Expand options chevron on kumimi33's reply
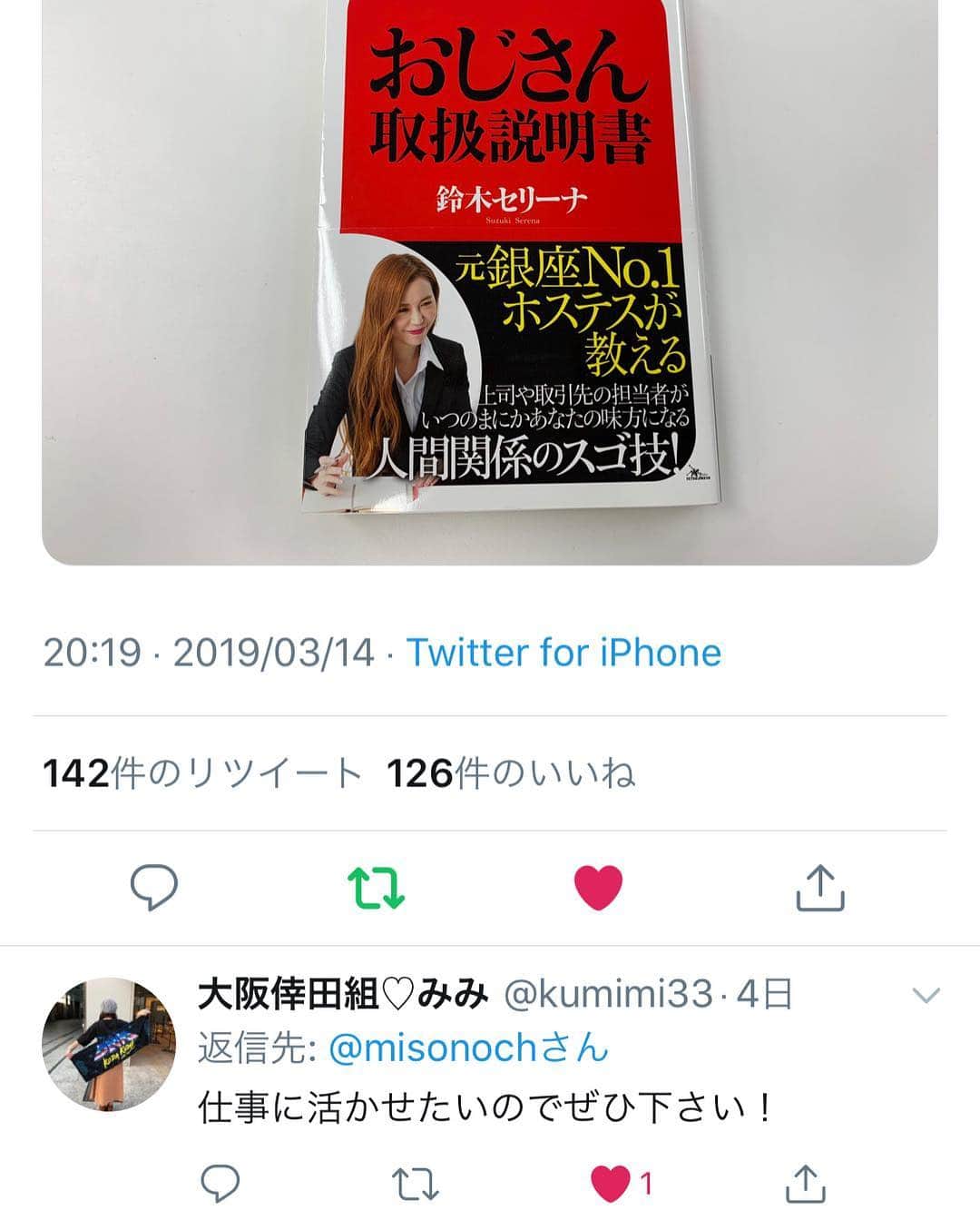The image size is (980, 1210). [925, 996]
